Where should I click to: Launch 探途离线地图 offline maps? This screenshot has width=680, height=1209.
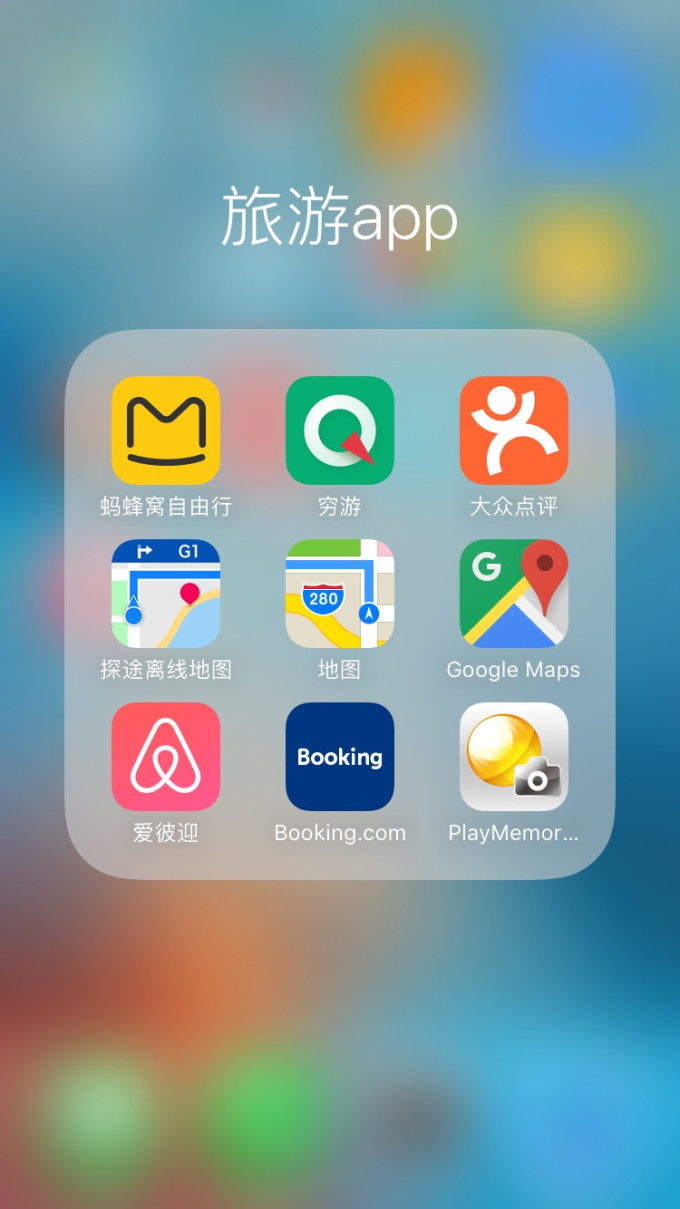point(166,594)
